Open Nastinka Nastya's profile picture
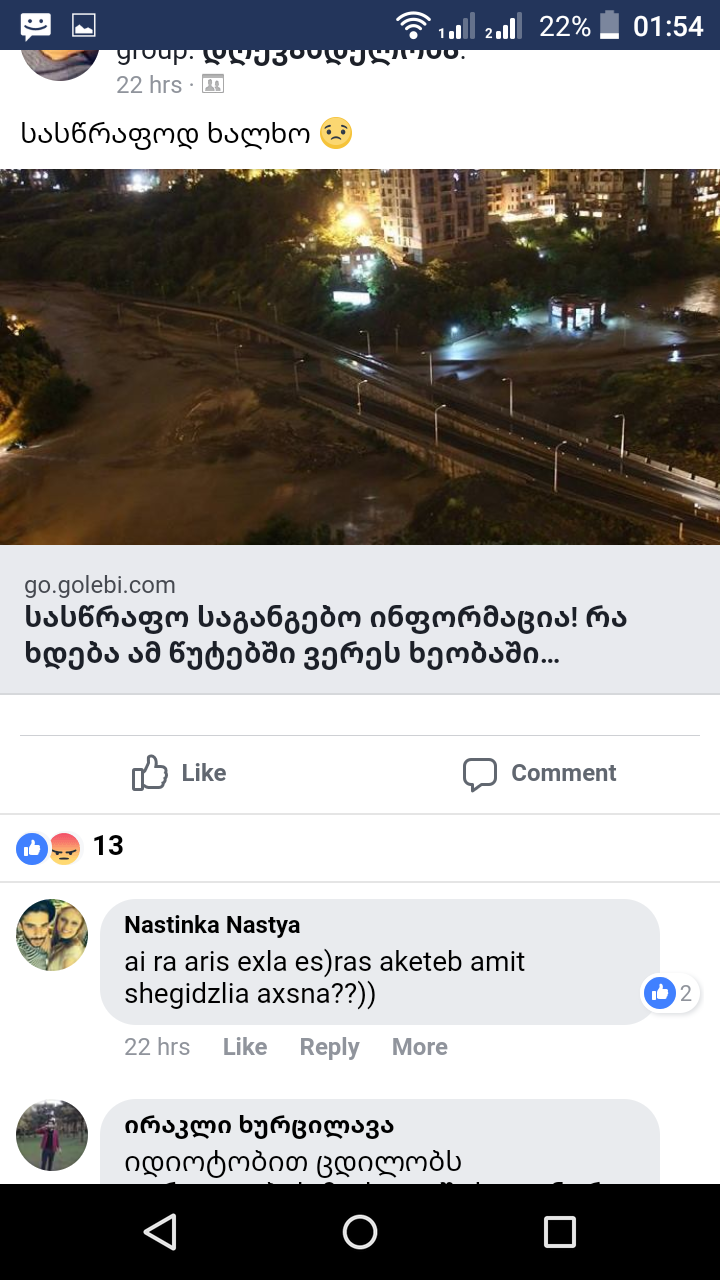This screenshot has width=720, height=1280. [52, 935]
